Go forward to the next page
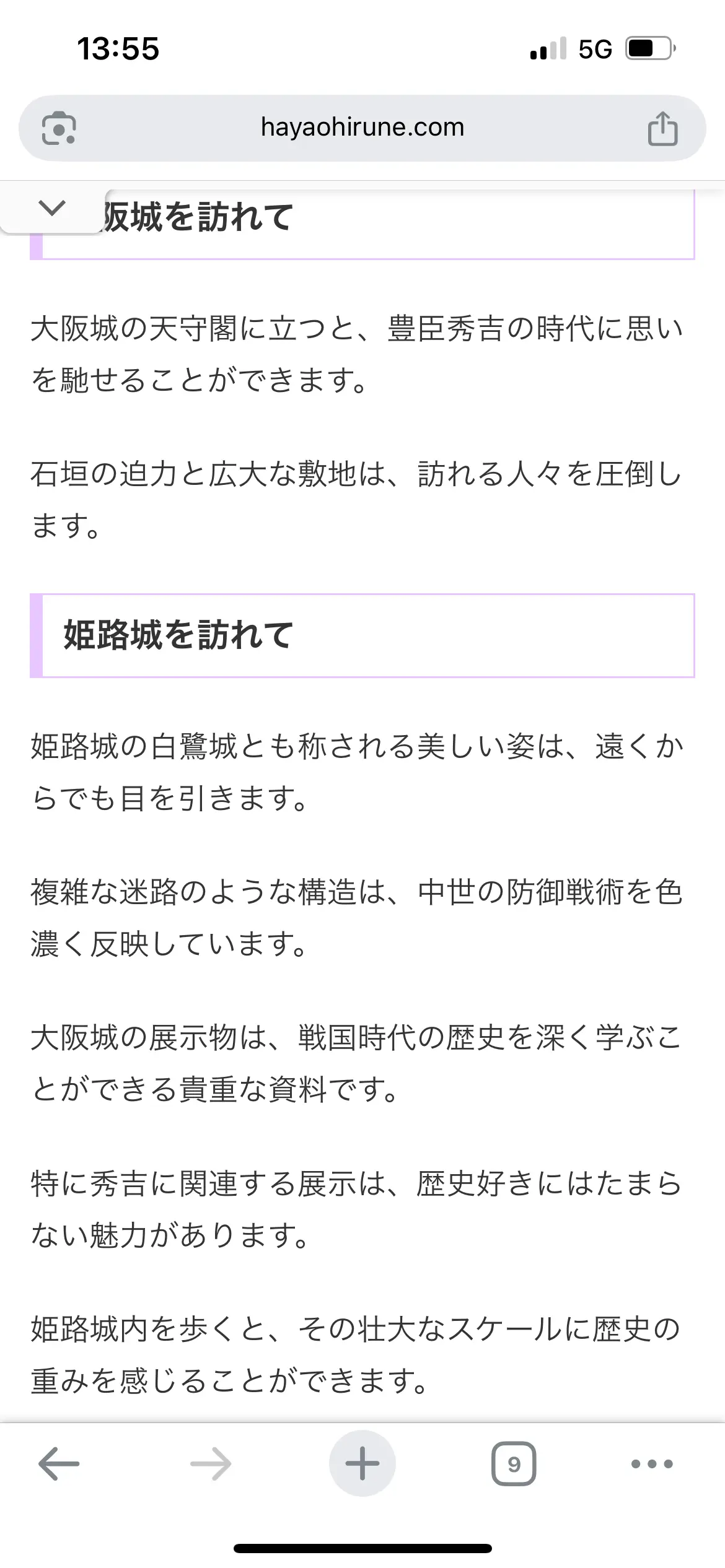This screenshot has height=1568, width=725. 211,1464
